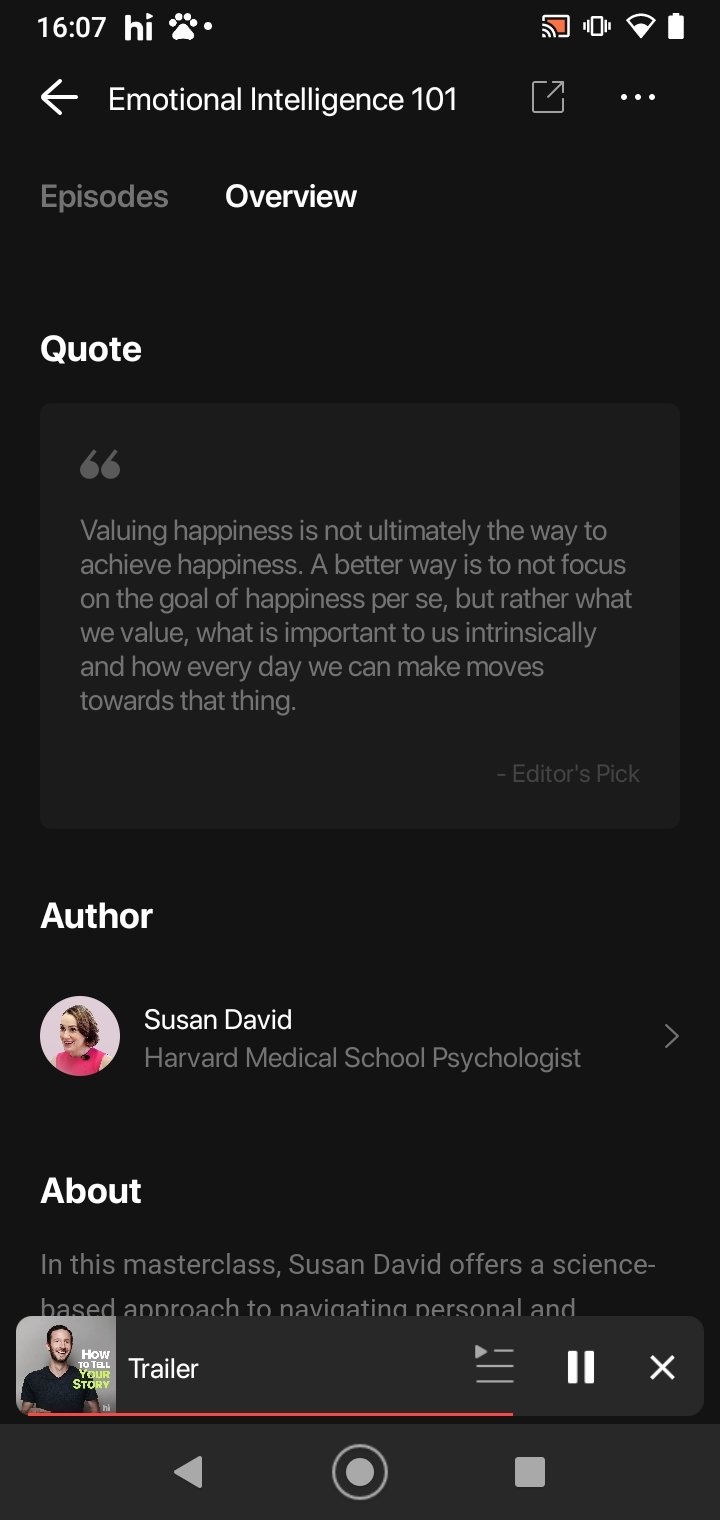The height and width of the screenshot is (1520, 720).
Task: Open the three-dot overflow menu
Action: click(638, 97)
